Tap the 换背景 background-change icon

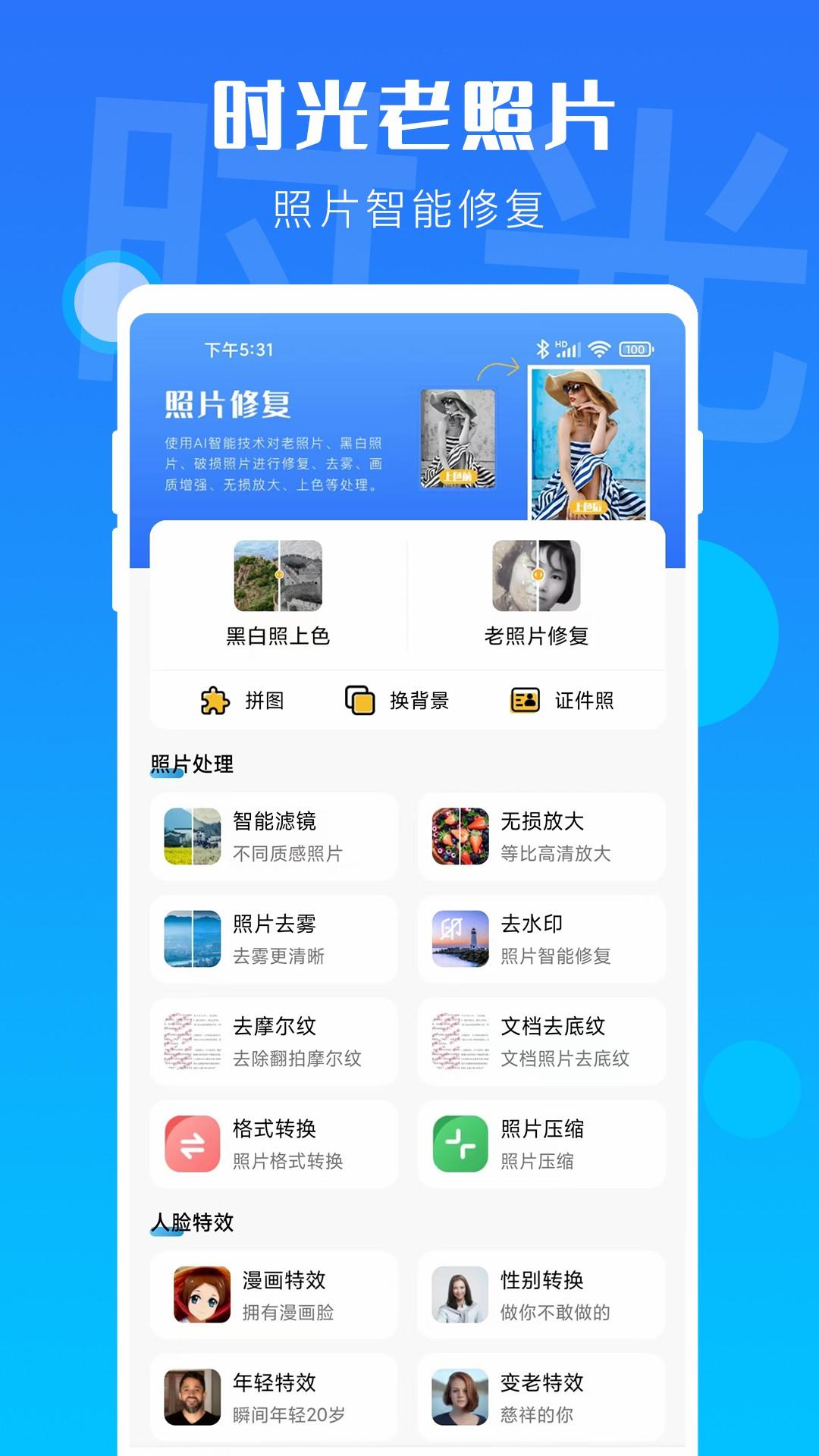pyautogui.click(x=360, y=701)
